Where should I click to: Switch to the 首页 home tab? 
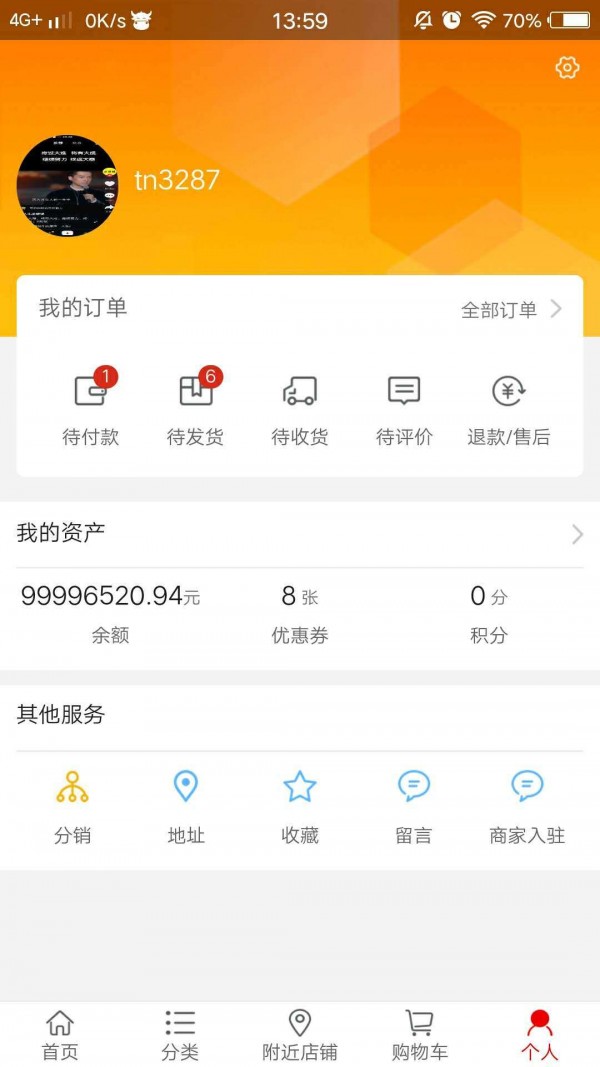click(60, 1034)
